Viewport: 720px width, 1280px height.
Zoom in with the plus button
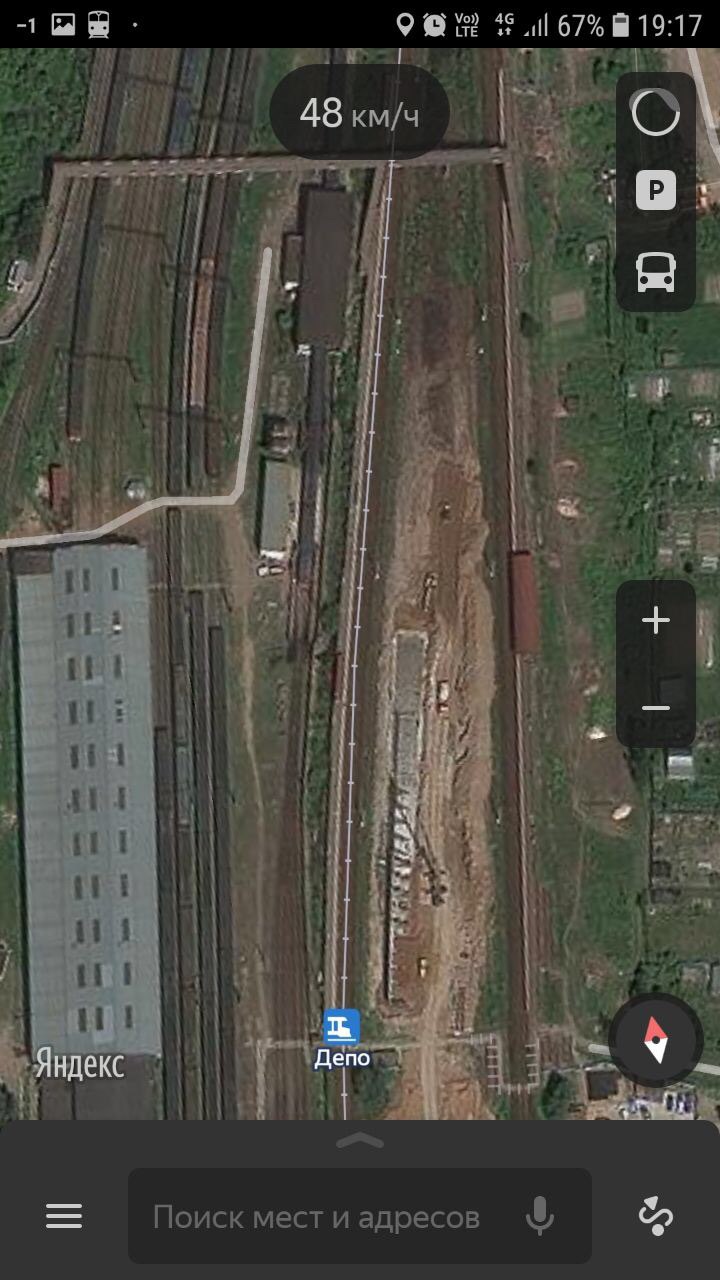point(656,621)
